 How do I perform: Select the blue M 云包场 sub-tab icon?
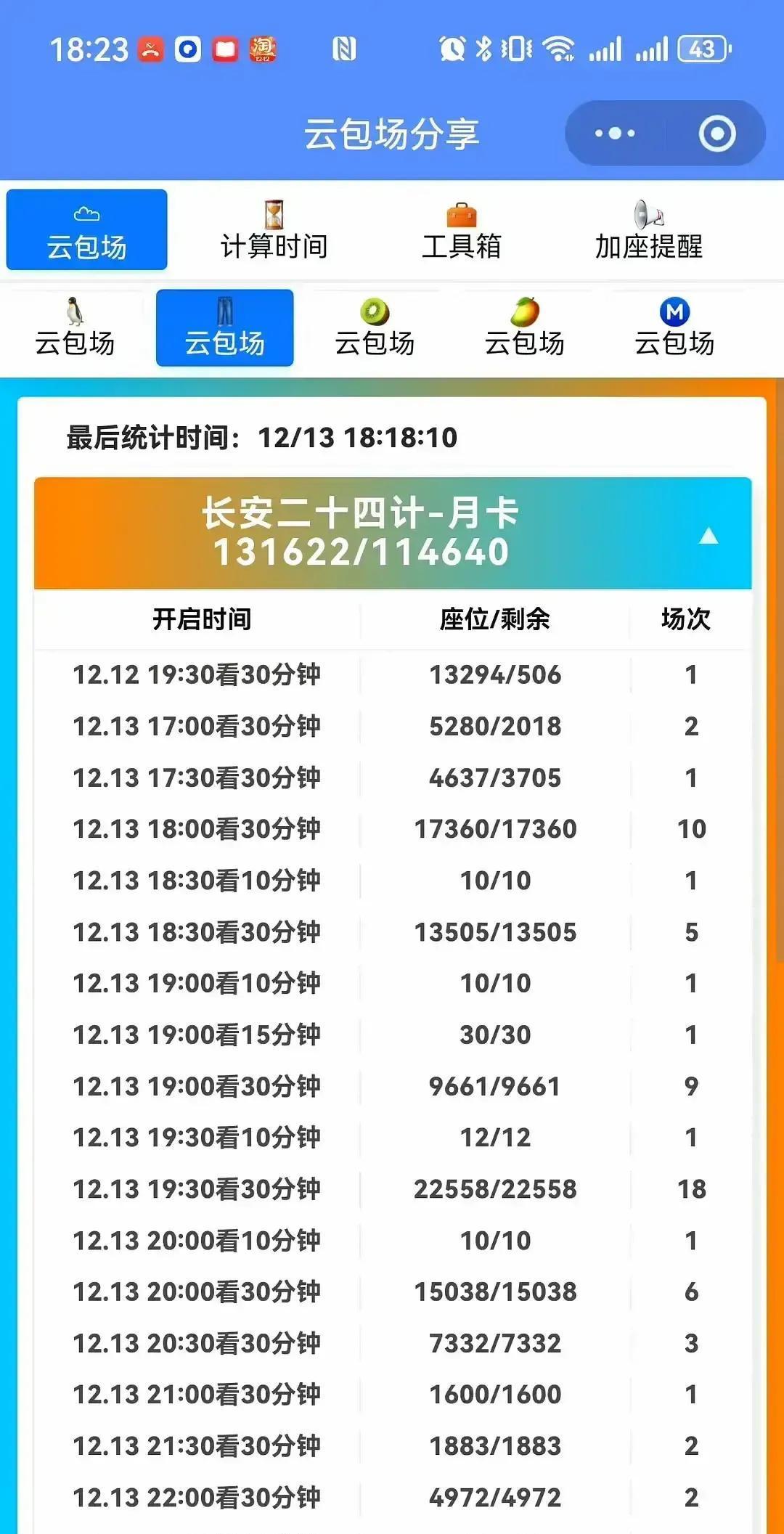(675, 312)
